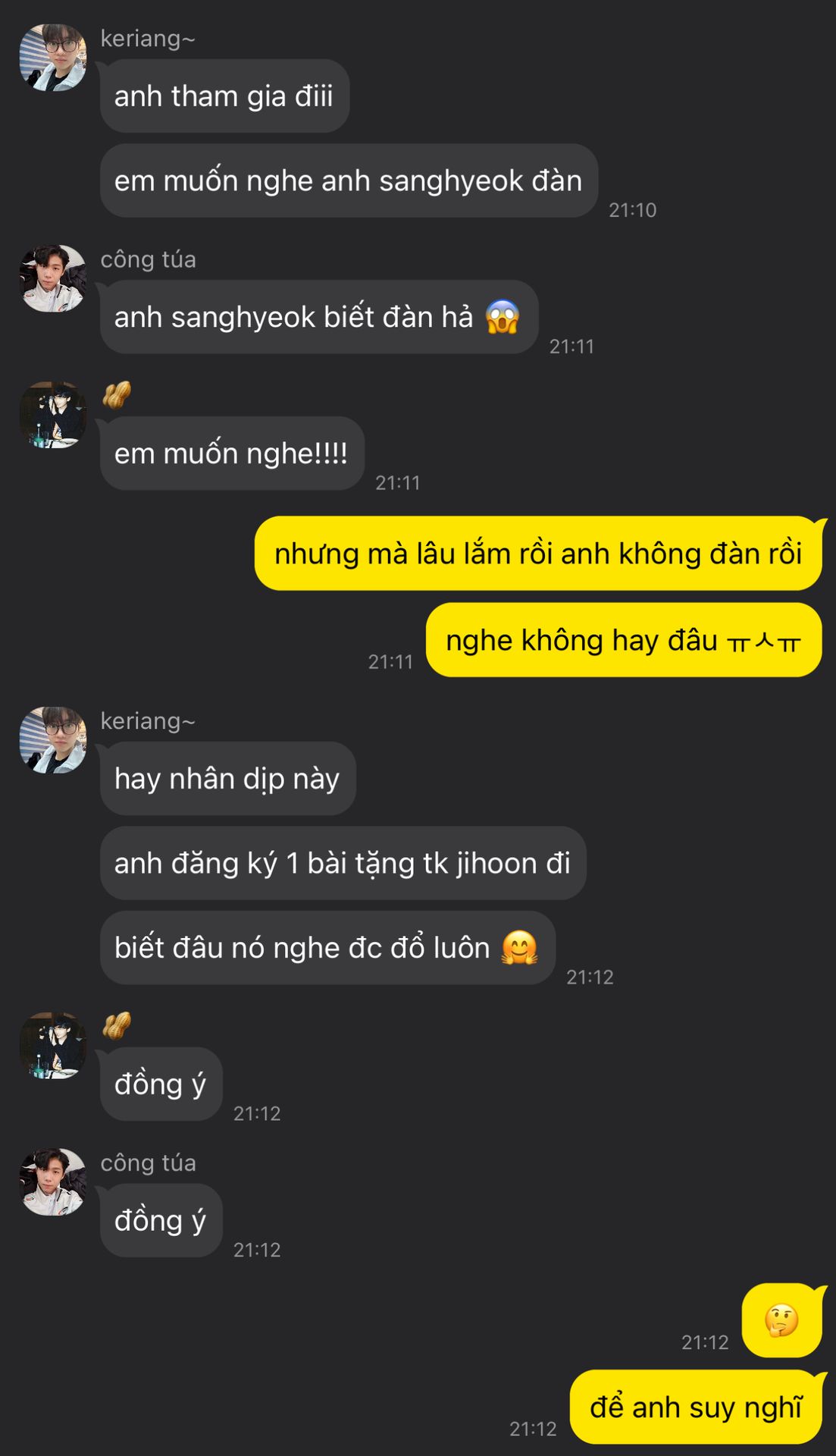Open công túa's avatar beside the last "đồng ý"
The image size is (836, 1456).
coord(52,1181)
